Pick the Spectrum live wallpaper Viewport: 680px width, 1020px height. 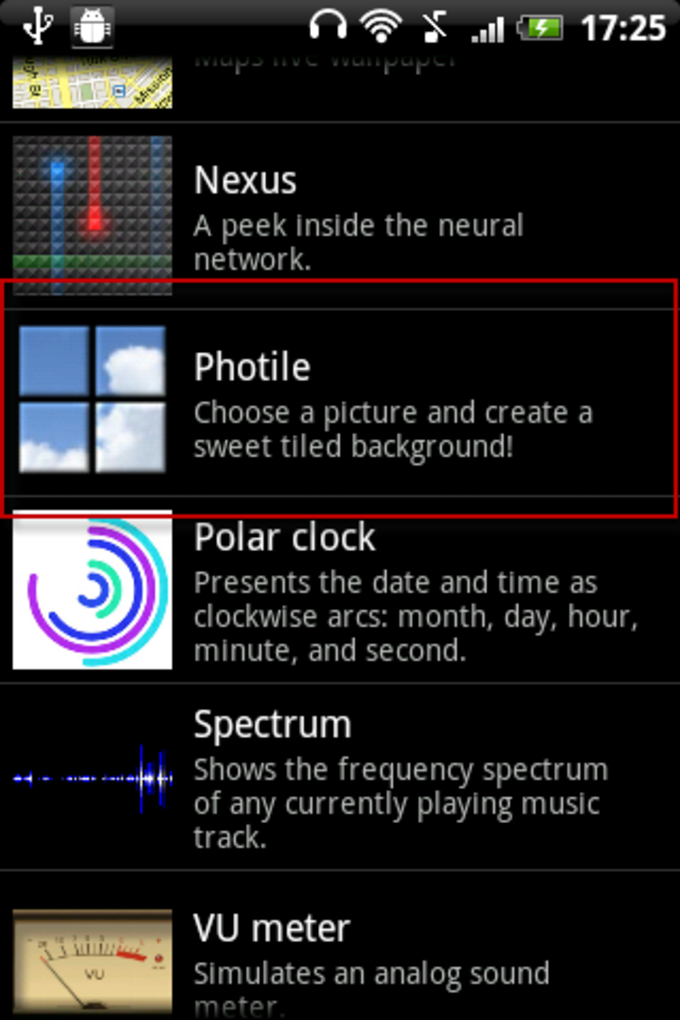pos(340,778)
